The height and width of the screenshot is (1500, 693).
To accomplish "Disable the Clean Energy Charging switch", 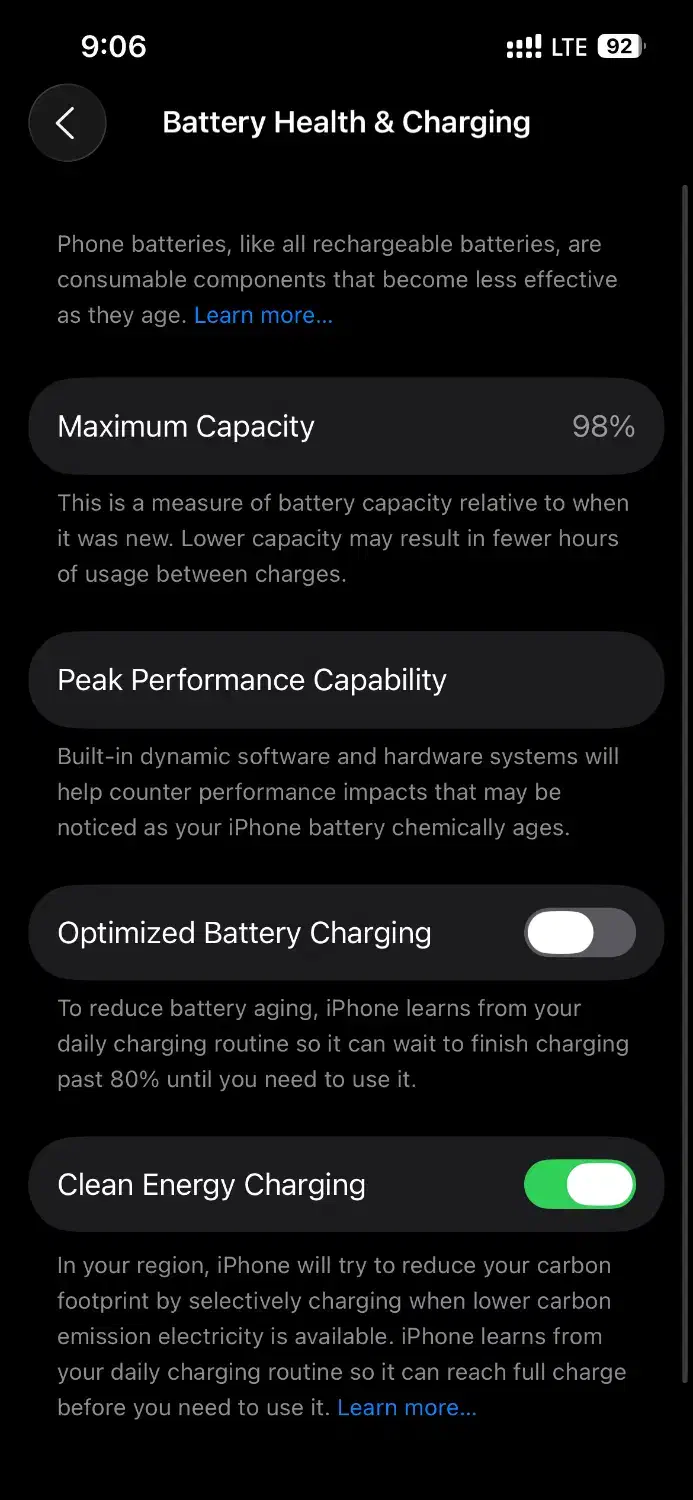I will point(580,1185).
